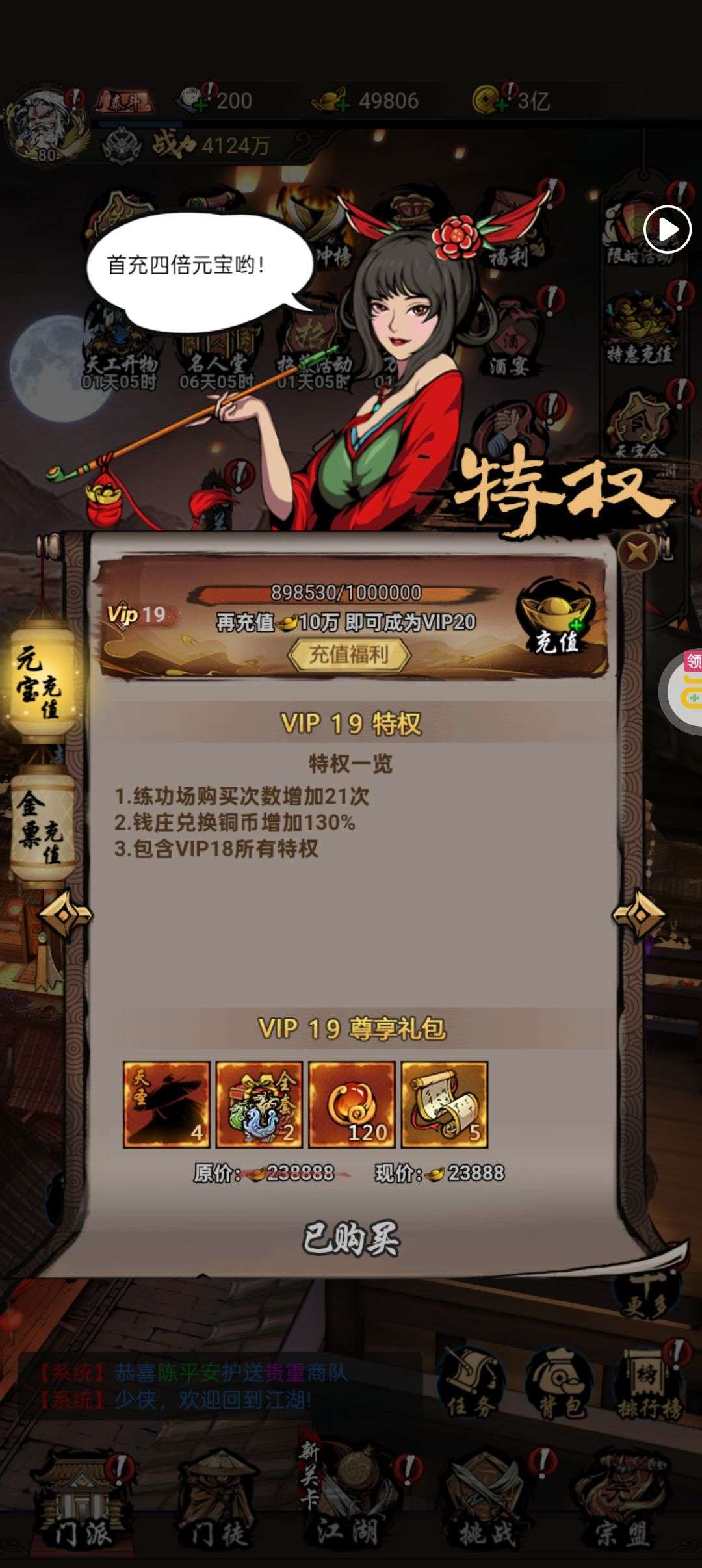Close the 特权 VIP privileges dialog
Image resolution: width=702 pixels, height=1568 pixels.
click(637, 552)
